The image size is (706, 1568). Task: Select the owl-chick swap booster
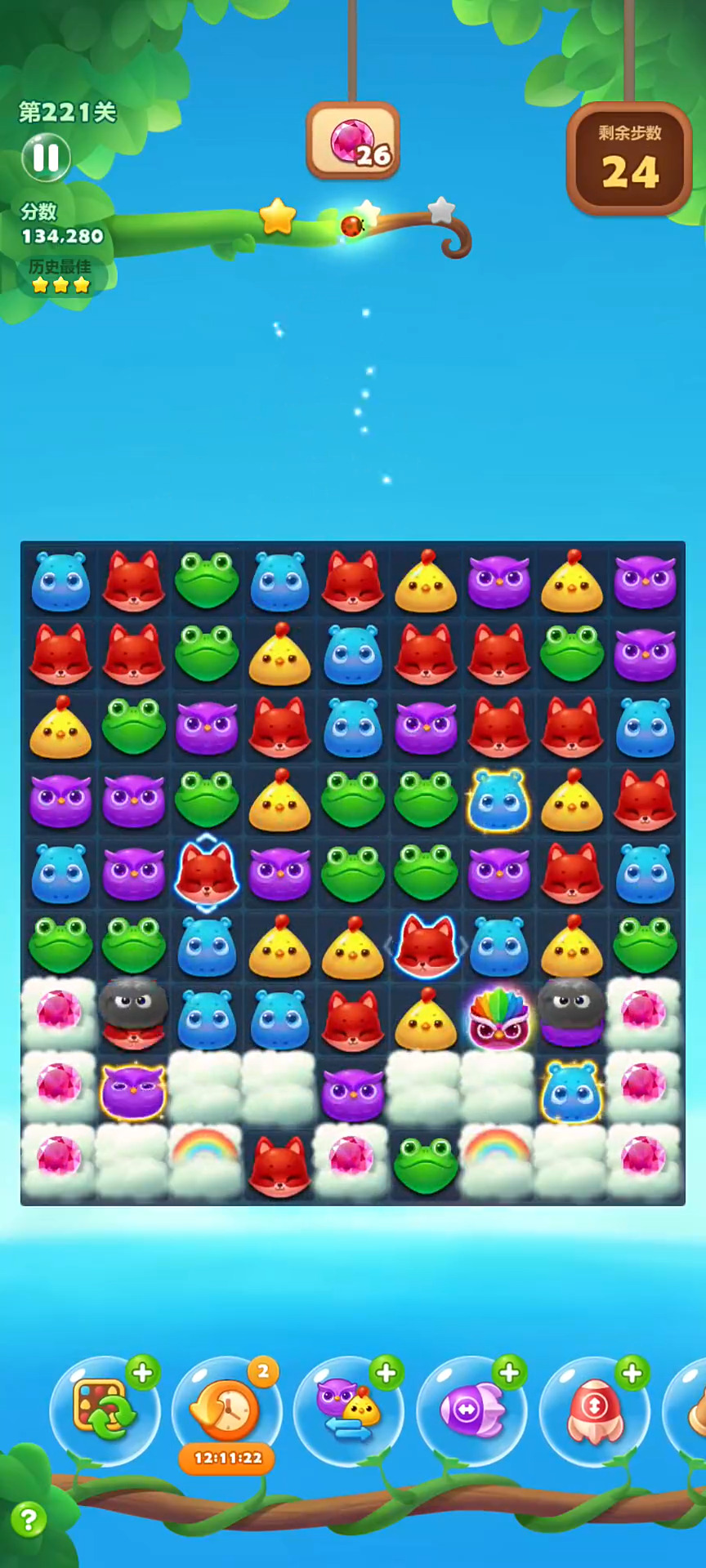coord(349,1410)
